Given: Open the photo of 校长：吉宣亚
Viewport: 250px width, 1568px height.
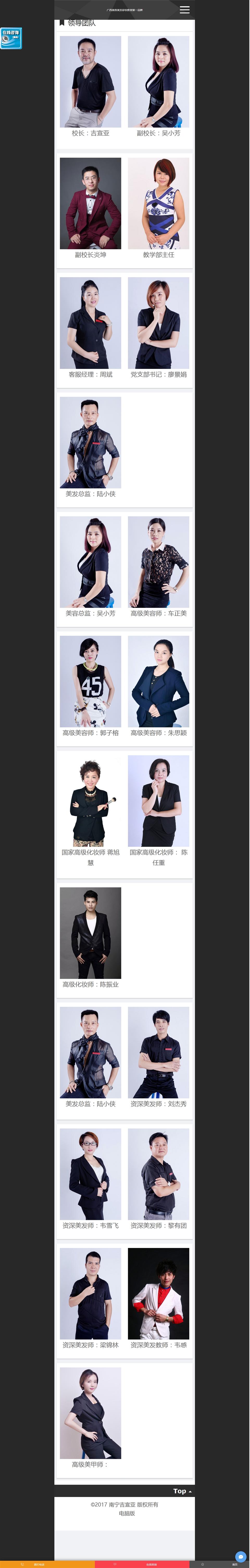Looking at the screenshot, I should coord(90,82).
